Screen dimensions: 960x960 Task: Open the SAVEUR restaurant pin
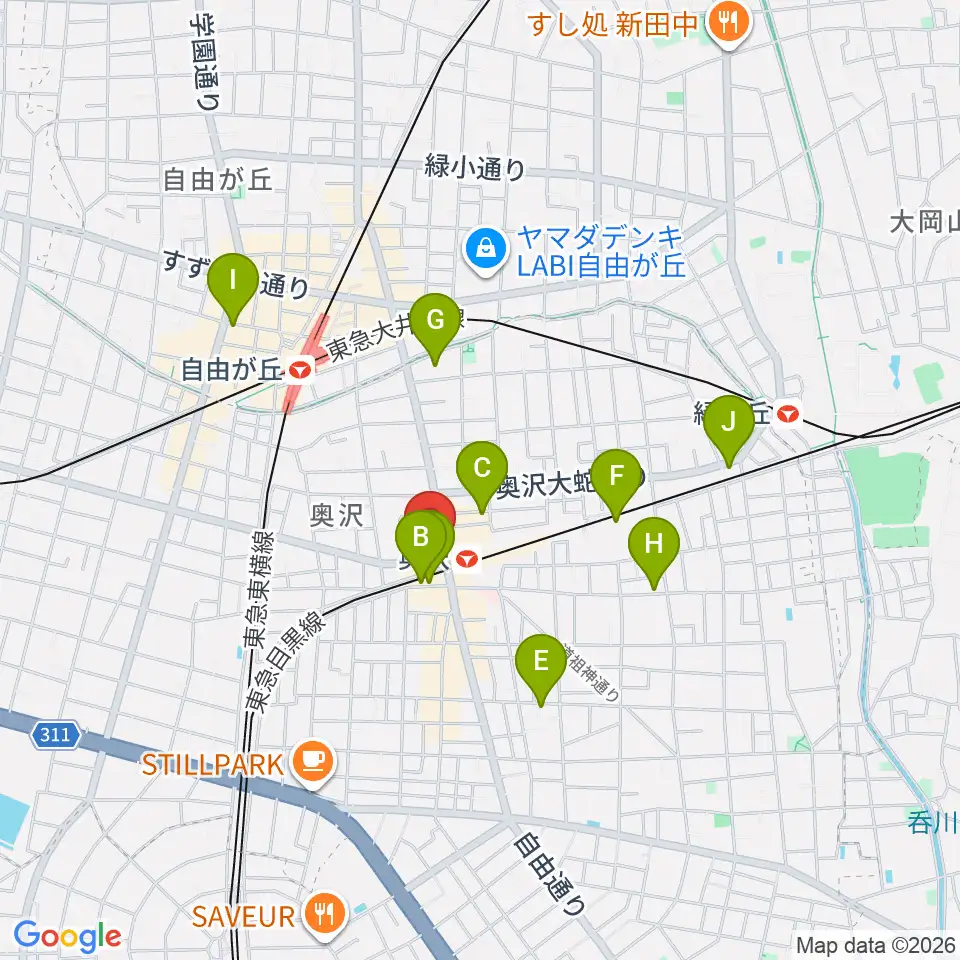324,915
